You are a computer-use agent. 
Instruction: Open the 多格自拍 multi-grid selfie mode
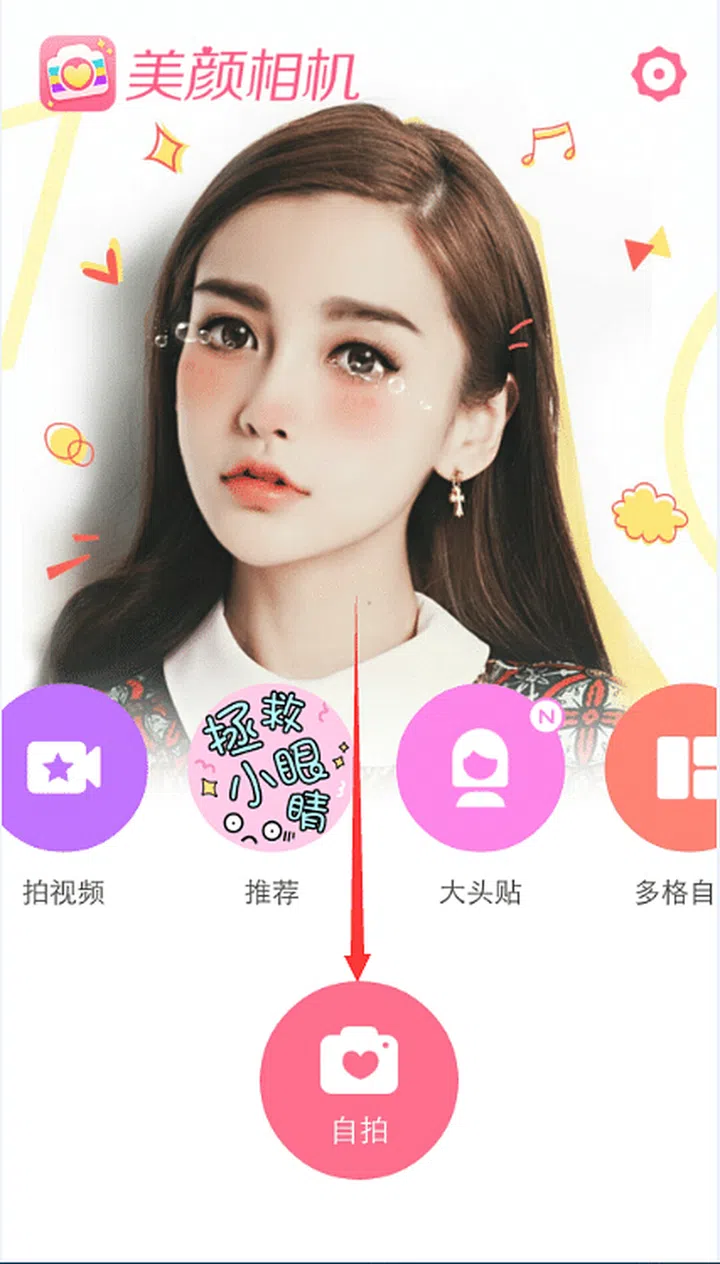pos(670,768)
